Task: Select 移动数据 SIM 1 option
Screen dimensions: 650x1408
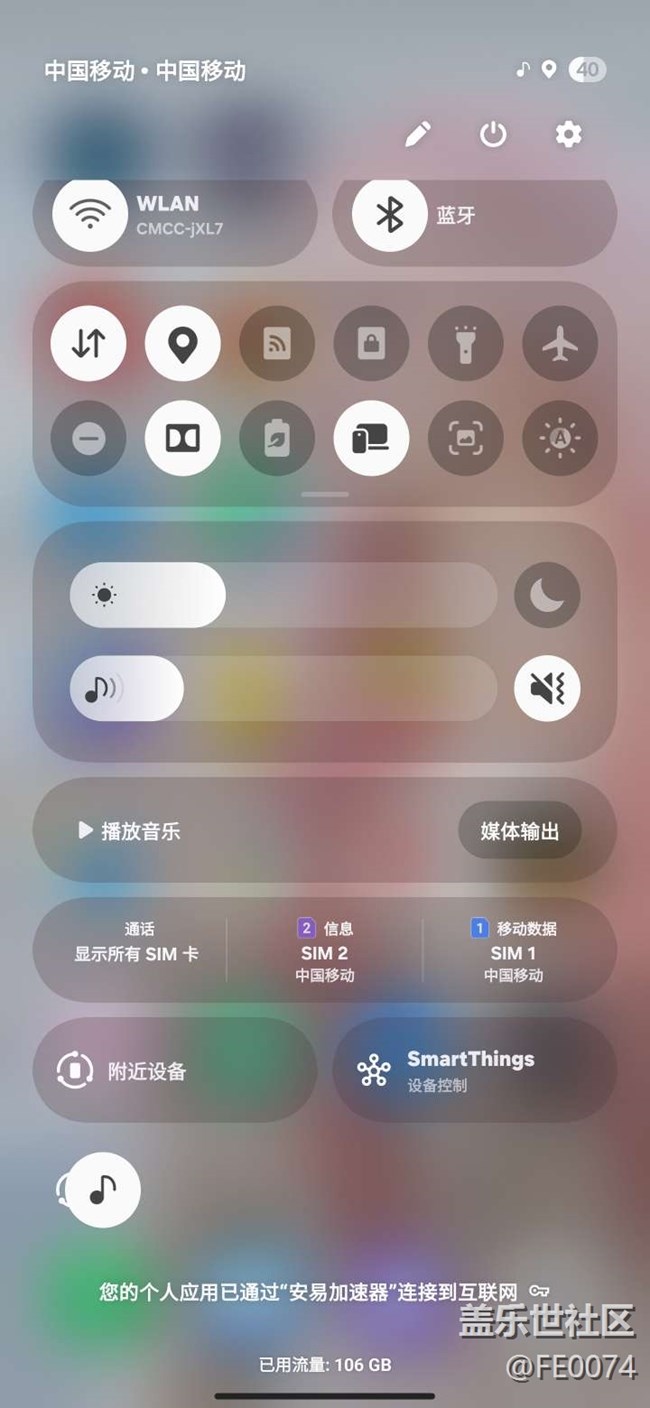Action: (x=513, y=951)
